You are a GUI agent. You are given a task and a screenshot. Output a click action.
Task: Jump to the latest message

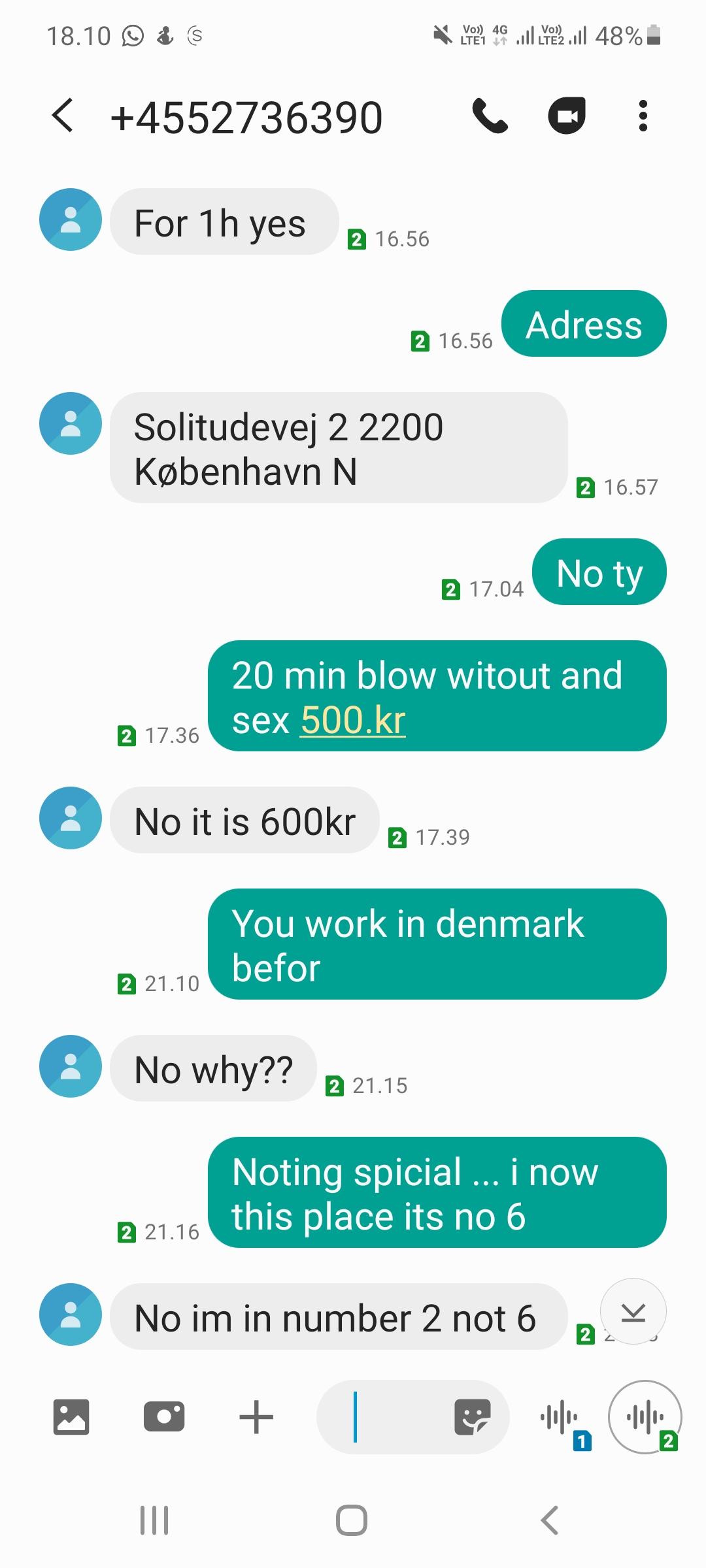[x=633, y=1311]
